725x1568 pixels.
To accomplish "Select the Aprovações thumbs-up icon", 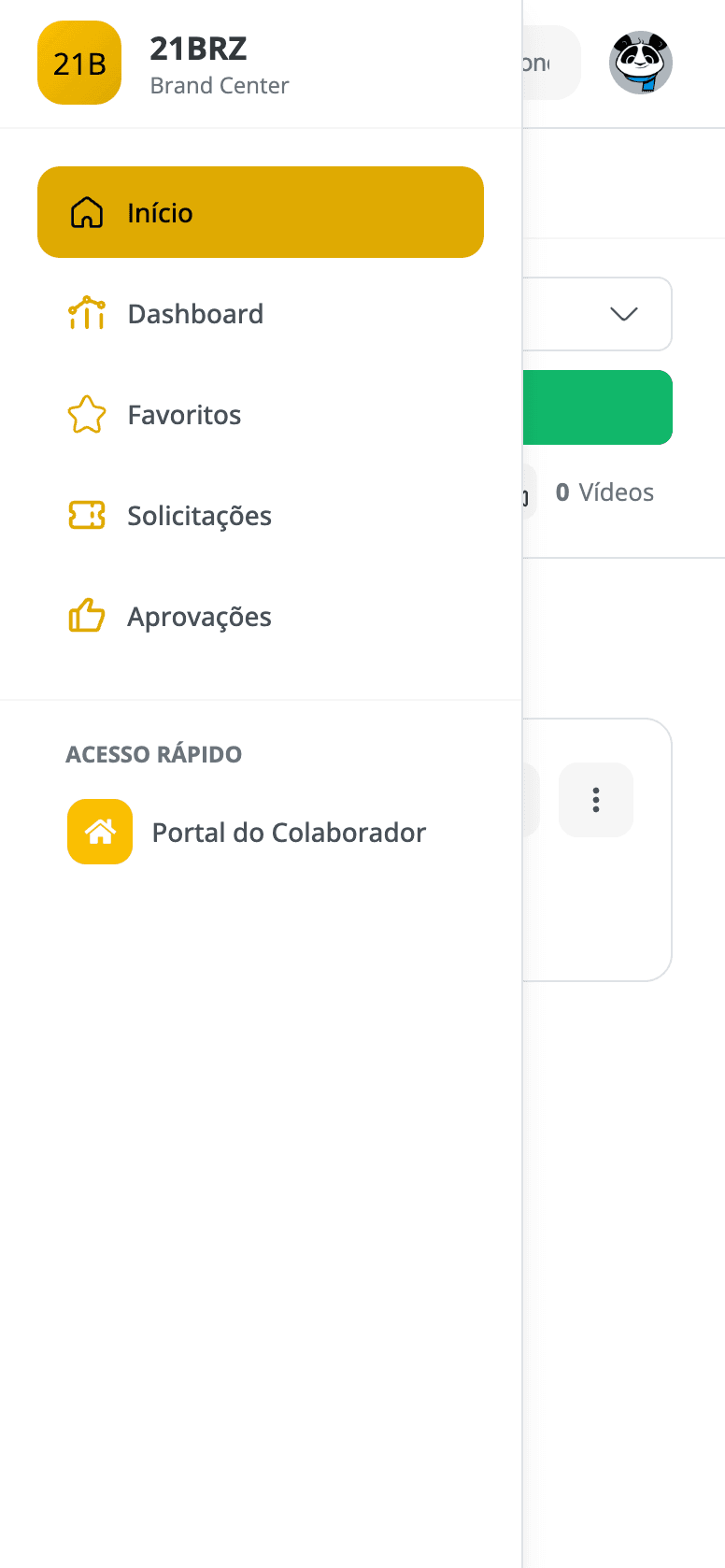I will (85, 616).
